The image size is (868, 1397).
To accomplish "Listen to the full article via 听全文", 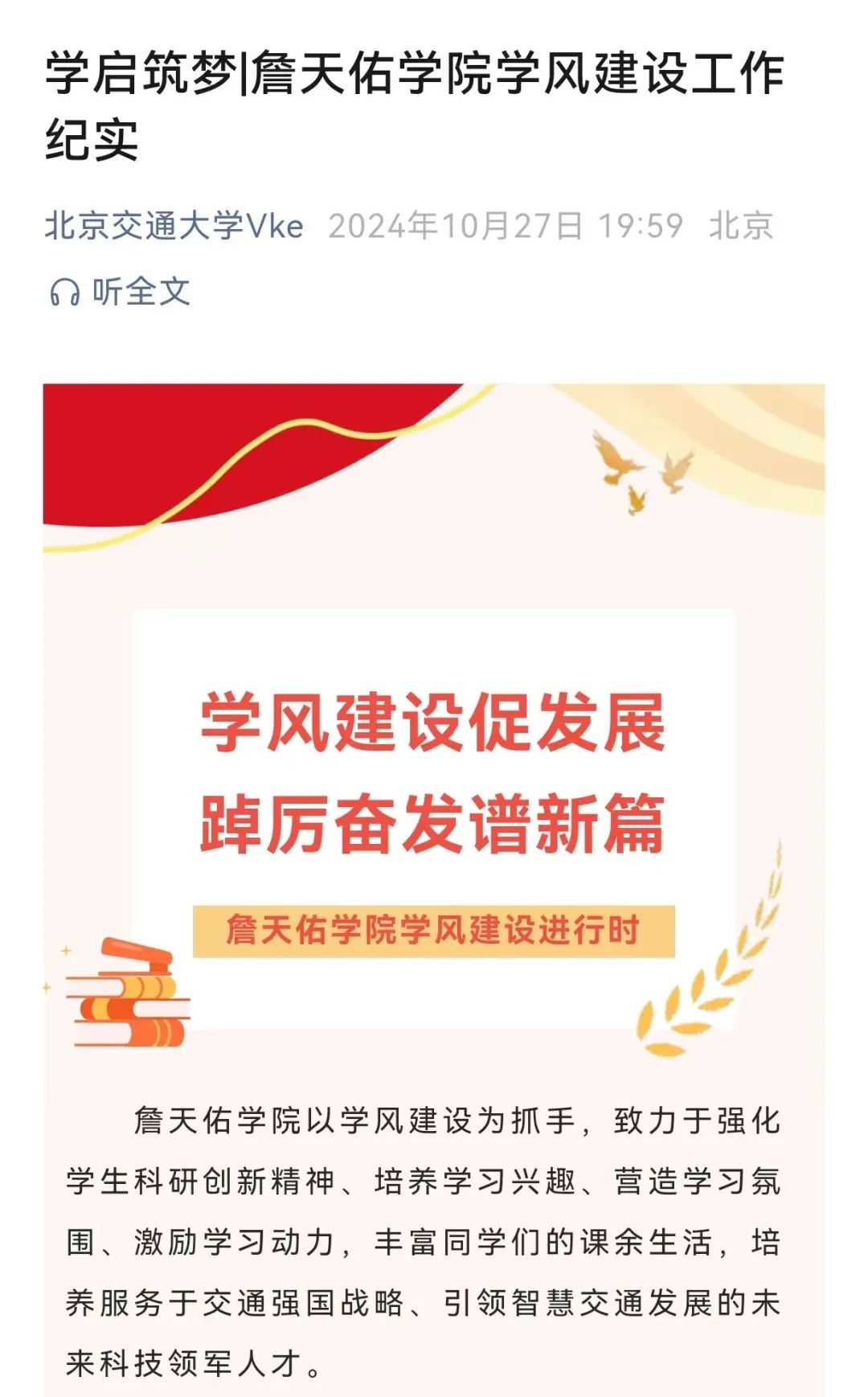I will click(121, 292).
